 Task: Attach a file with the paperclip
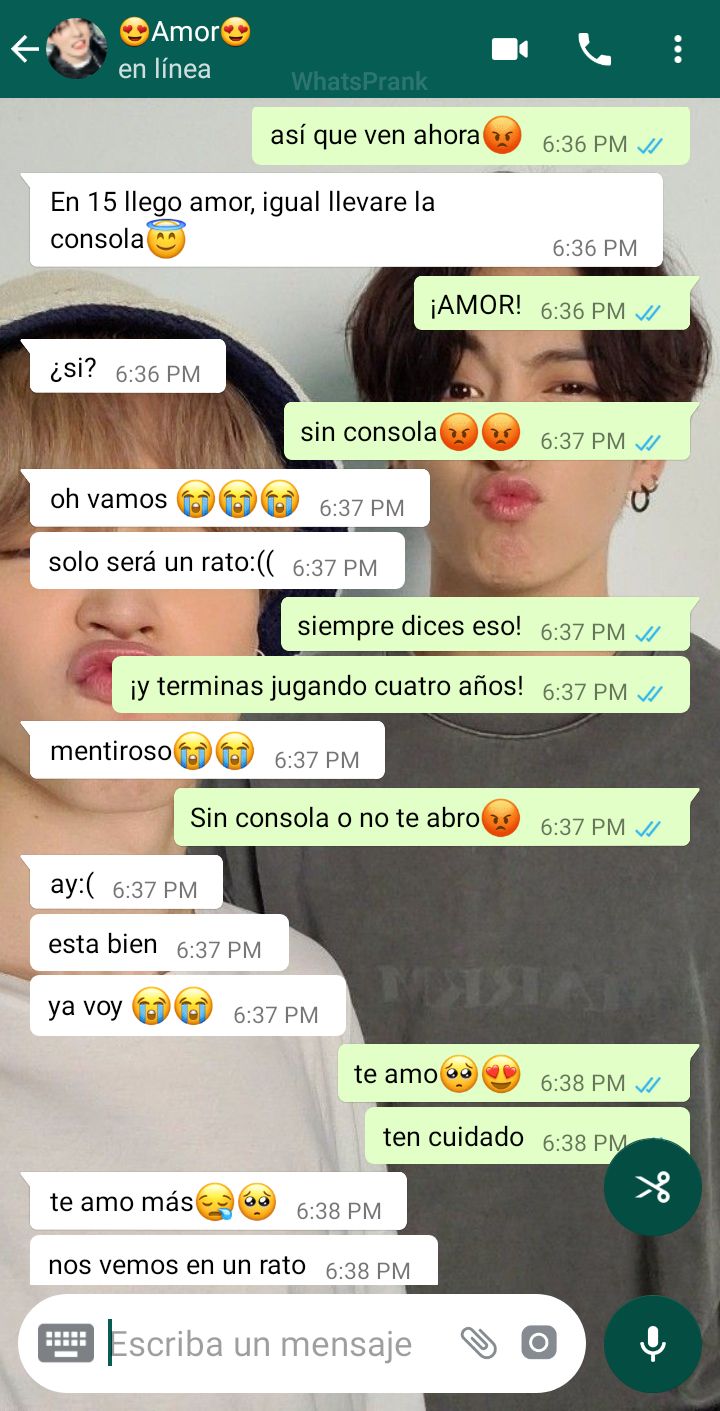pyautogui.click(x=478, y=1343)
